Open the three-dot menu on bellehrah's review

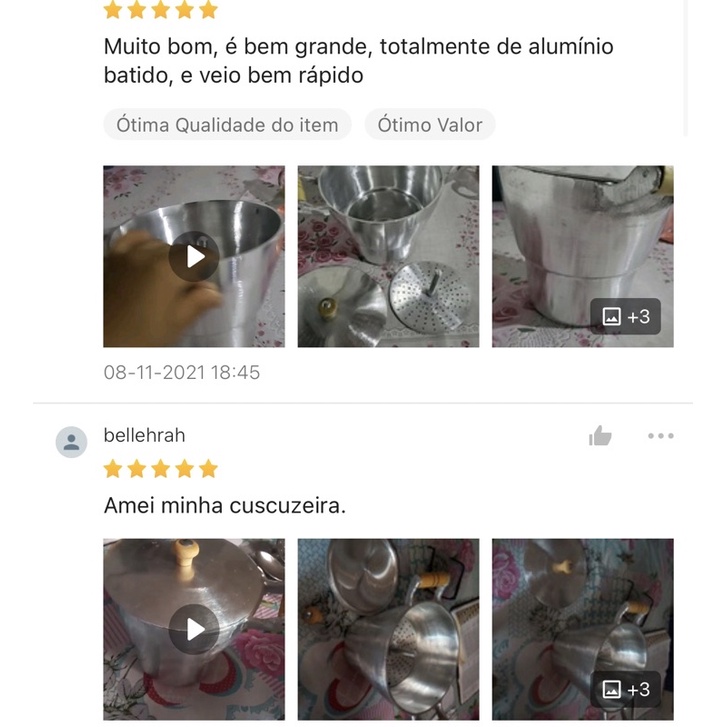[661, 436]
